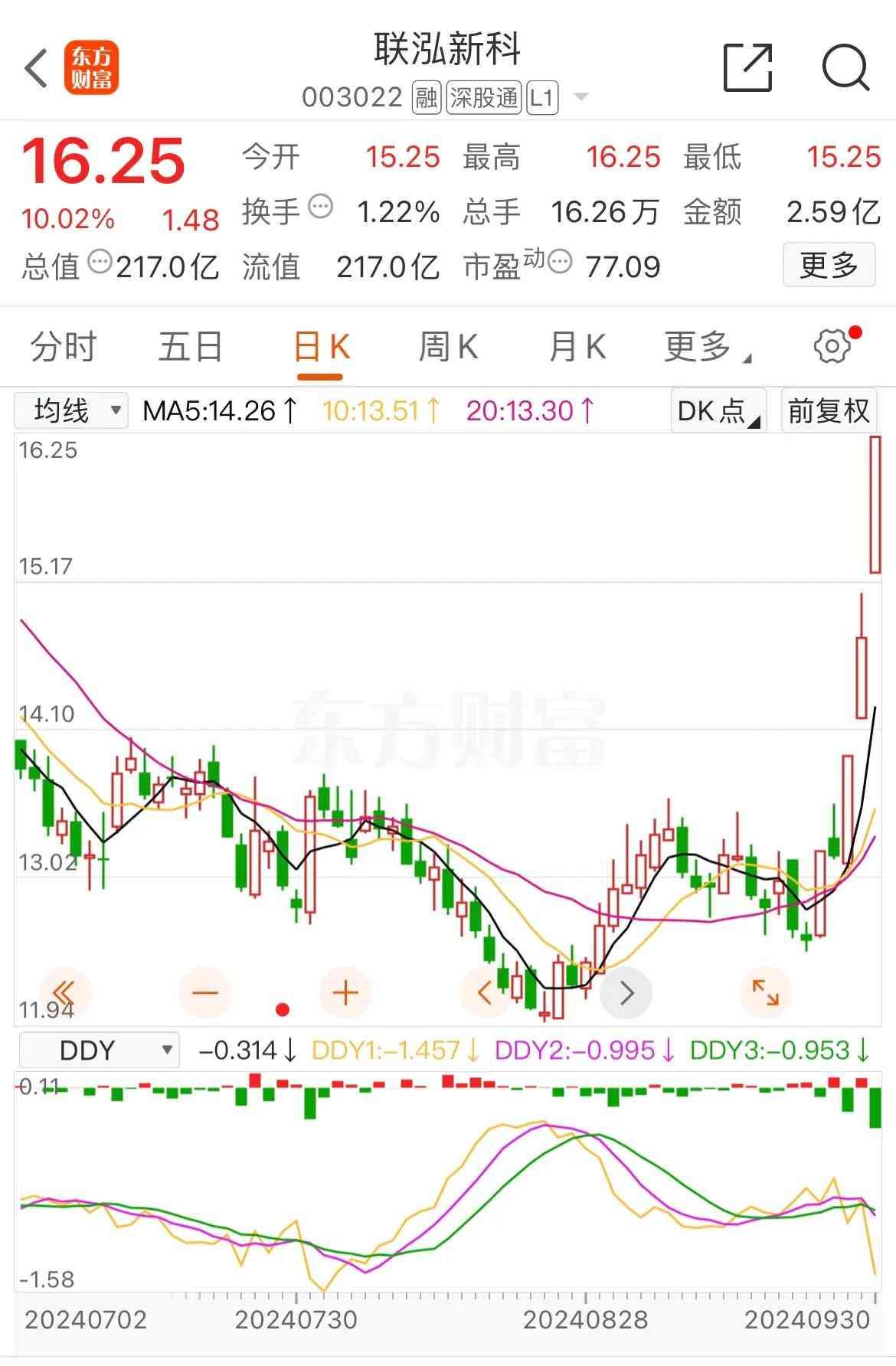Open the 均线 indicator dropdown

pos(70,411)
